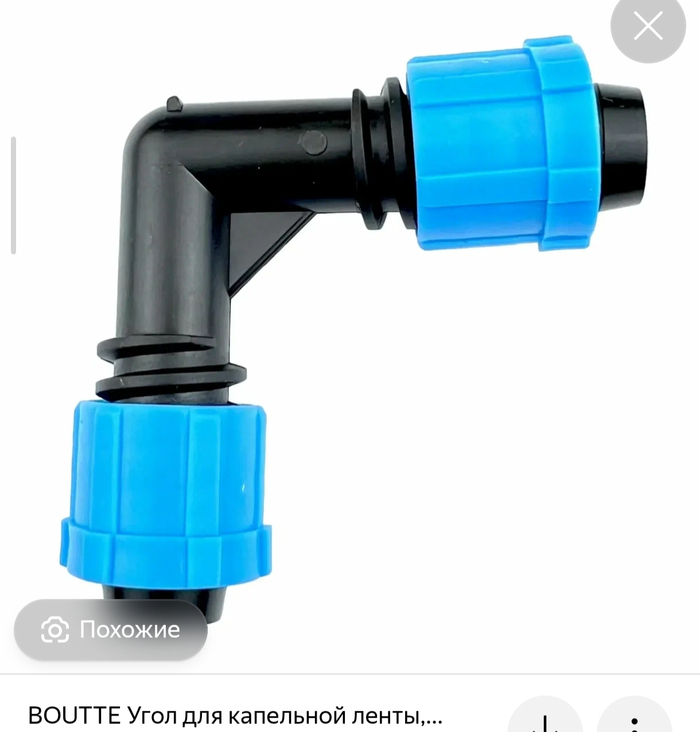Viewport: 700px width, 732px height.
Task: Download this image
Action: 545,720
